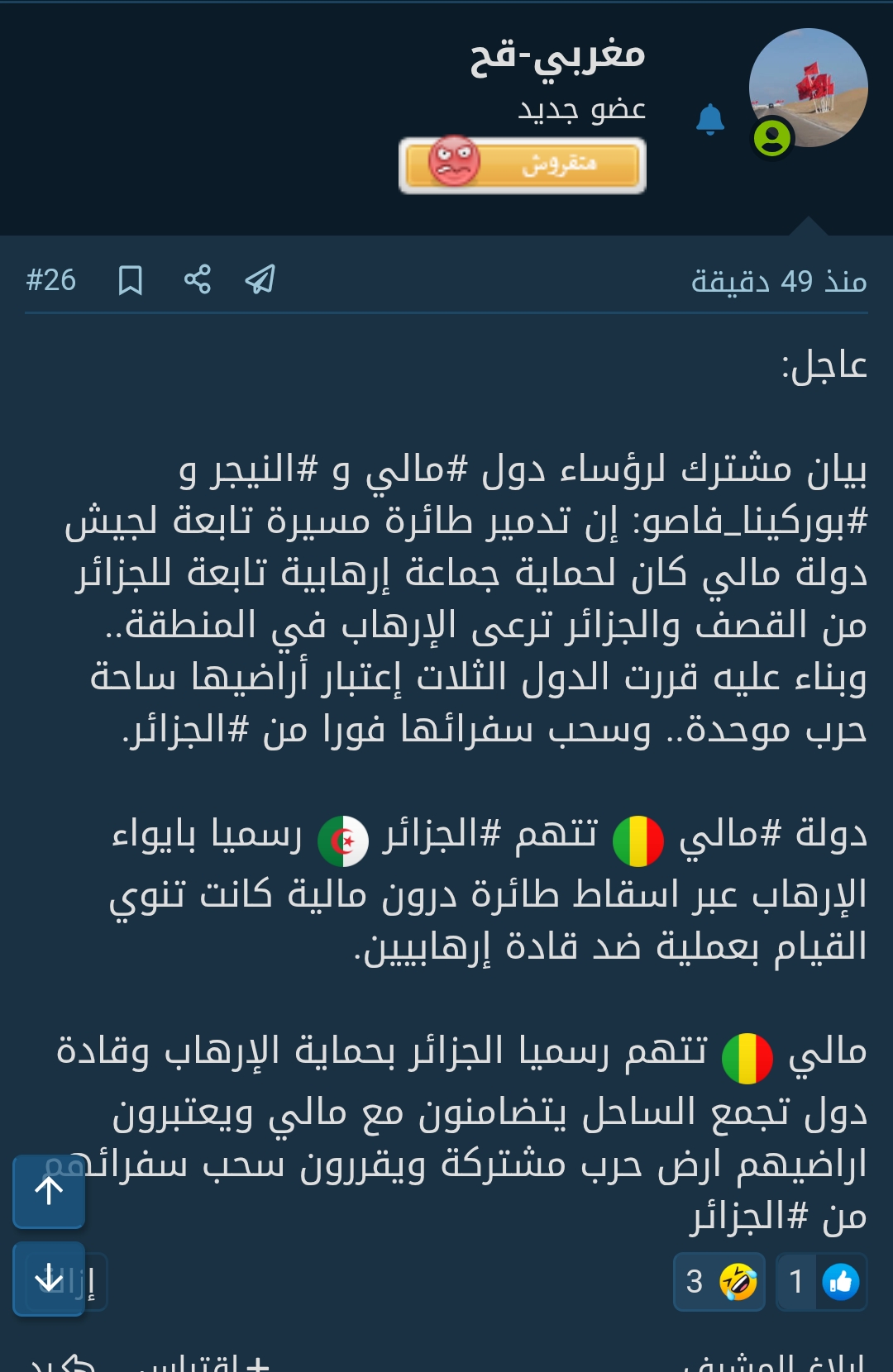Bookmark this post
The height and width of the screenshot is (1372, 893).
pos(130,280)
